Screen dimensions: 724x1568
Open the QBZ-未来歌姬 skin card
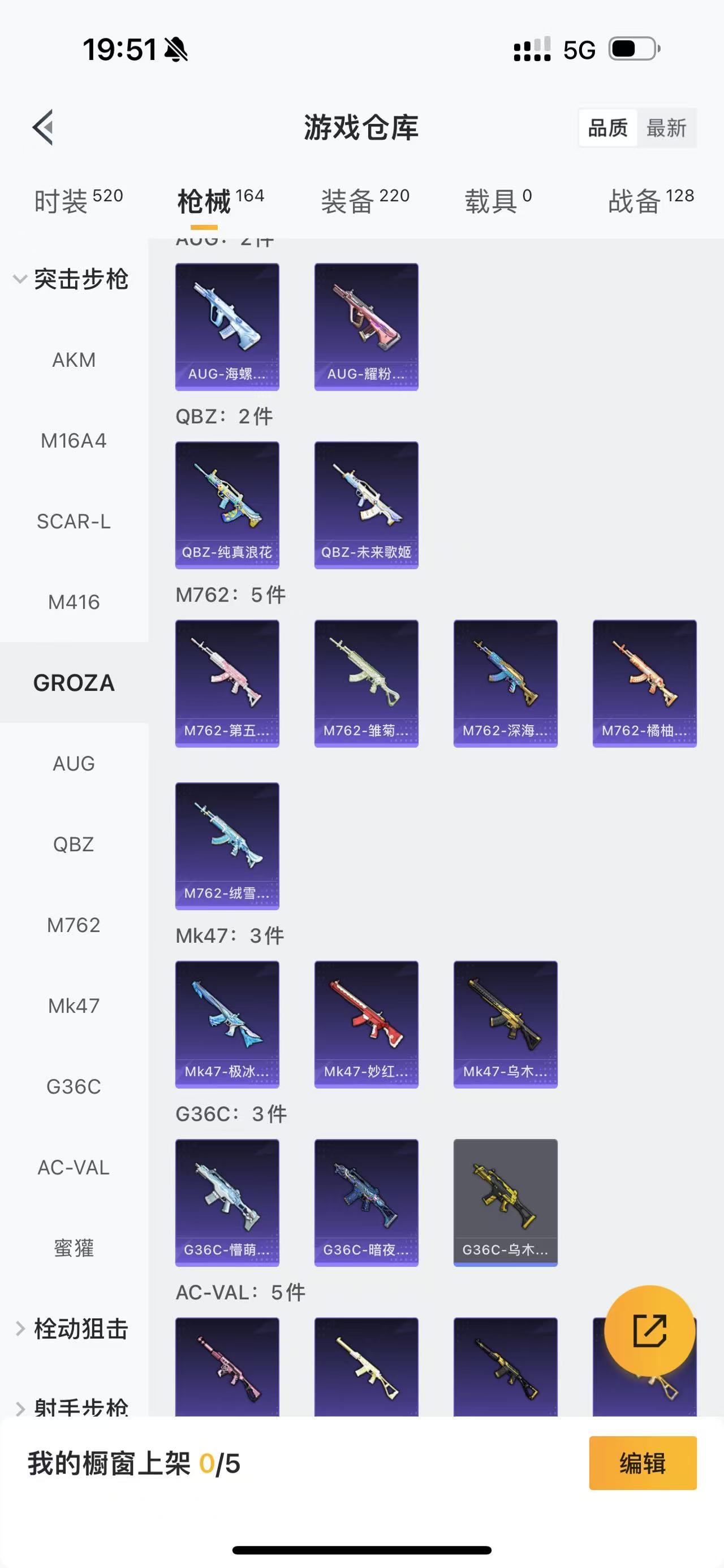click(366, 505)
